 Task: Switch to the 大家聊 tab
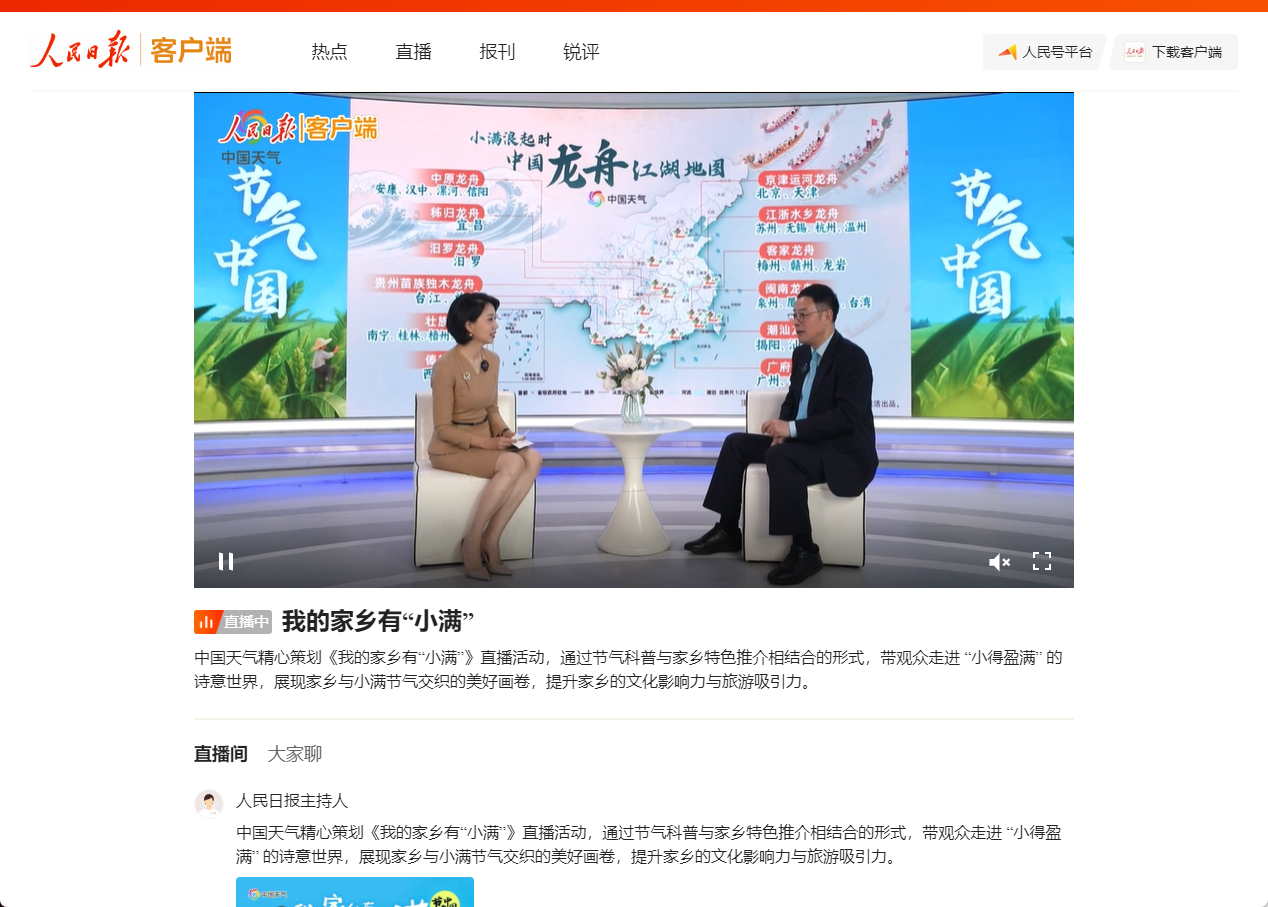(294, 754)
